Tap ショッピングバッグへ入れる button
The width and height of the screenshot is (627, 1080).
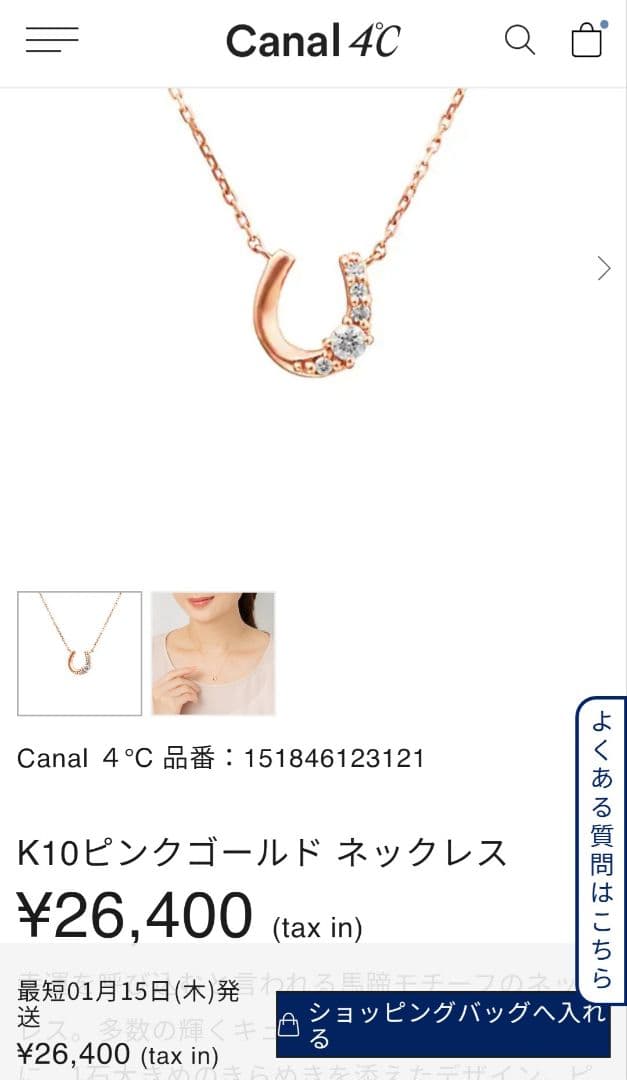(443, 1024)
